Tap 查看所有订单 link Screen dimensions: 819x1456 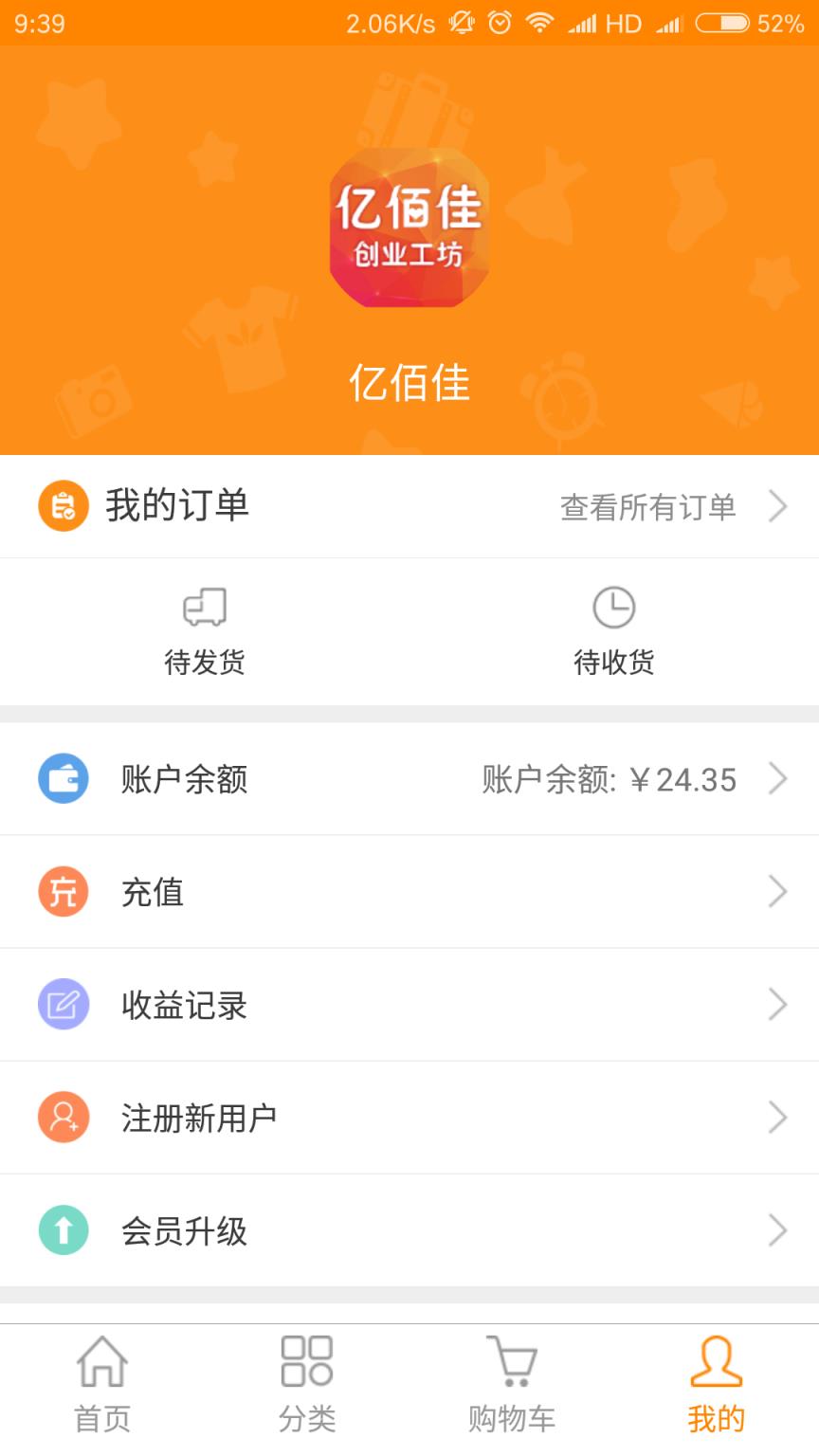click(648, 507)
